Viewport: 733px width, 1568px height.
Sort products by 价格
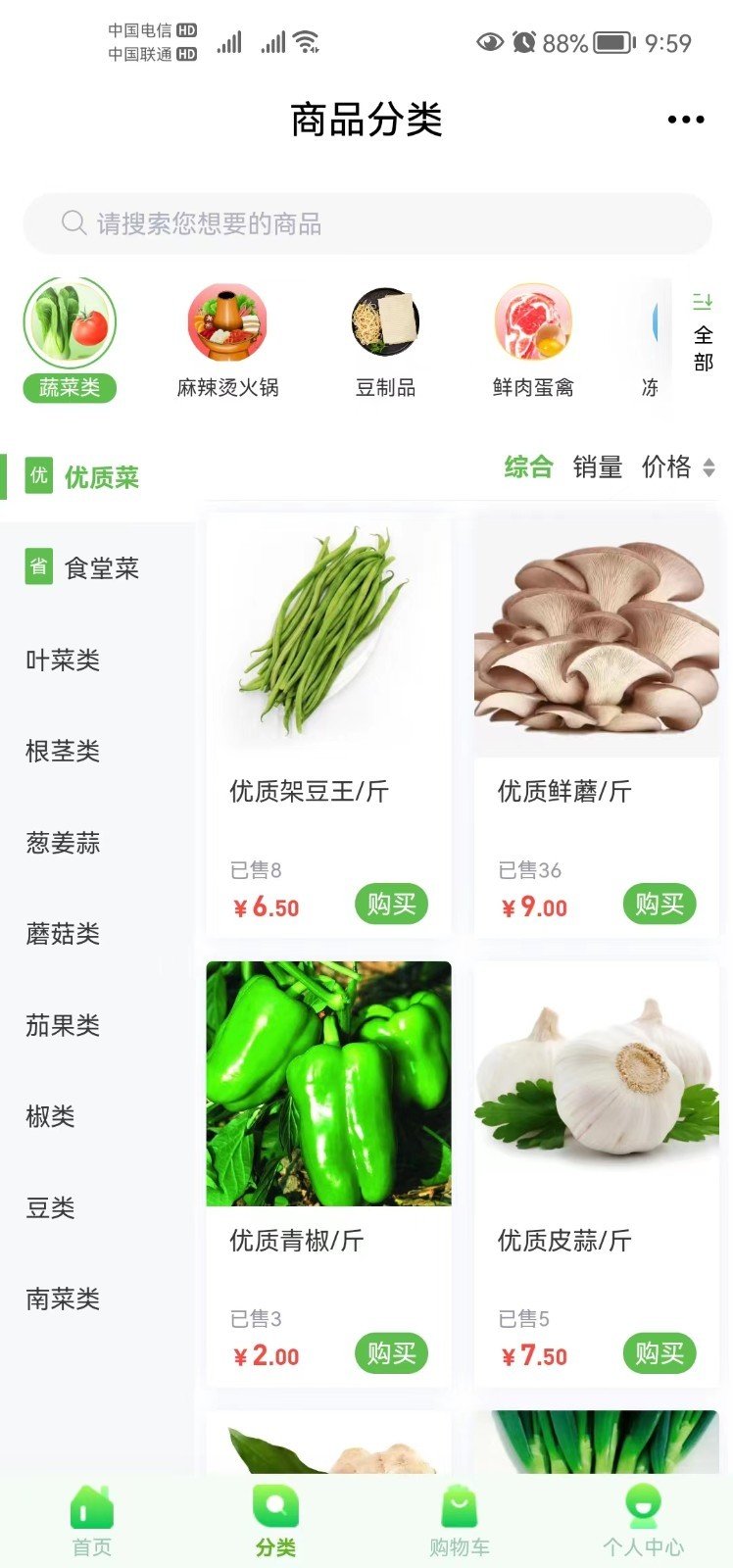pos(677,467)
